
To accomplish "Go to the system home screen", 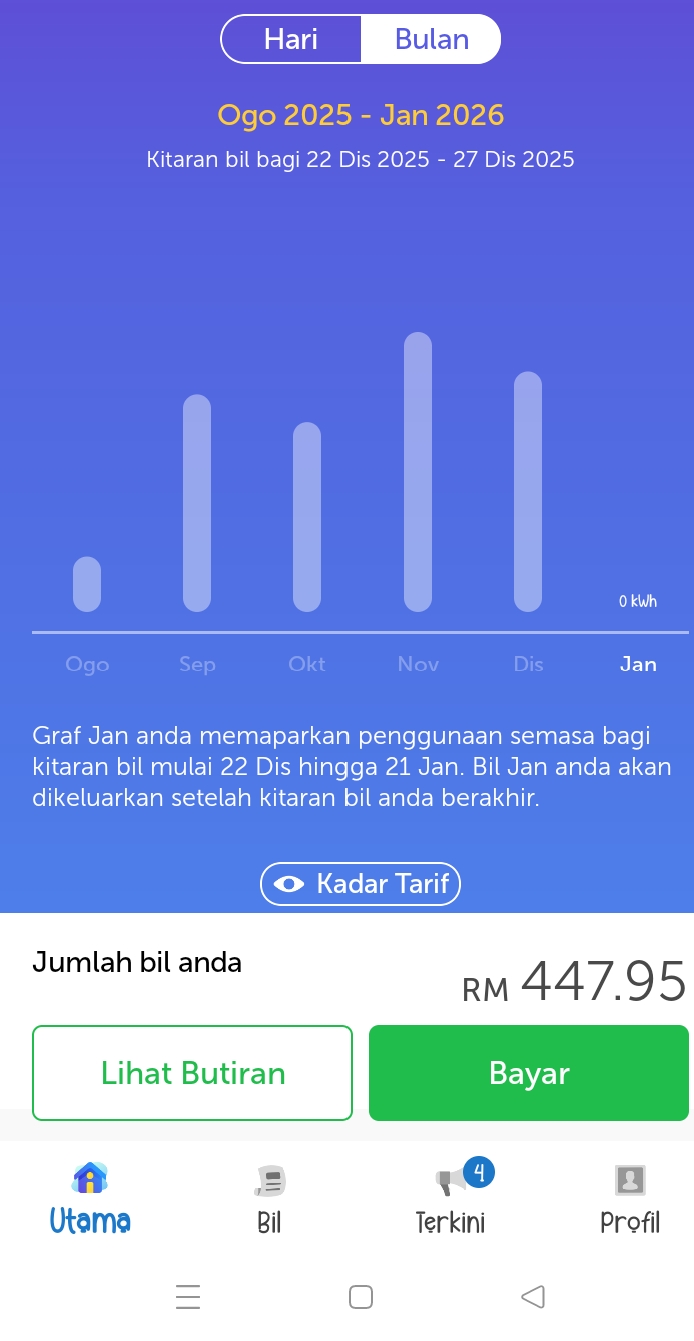I will coord(361,1297).
